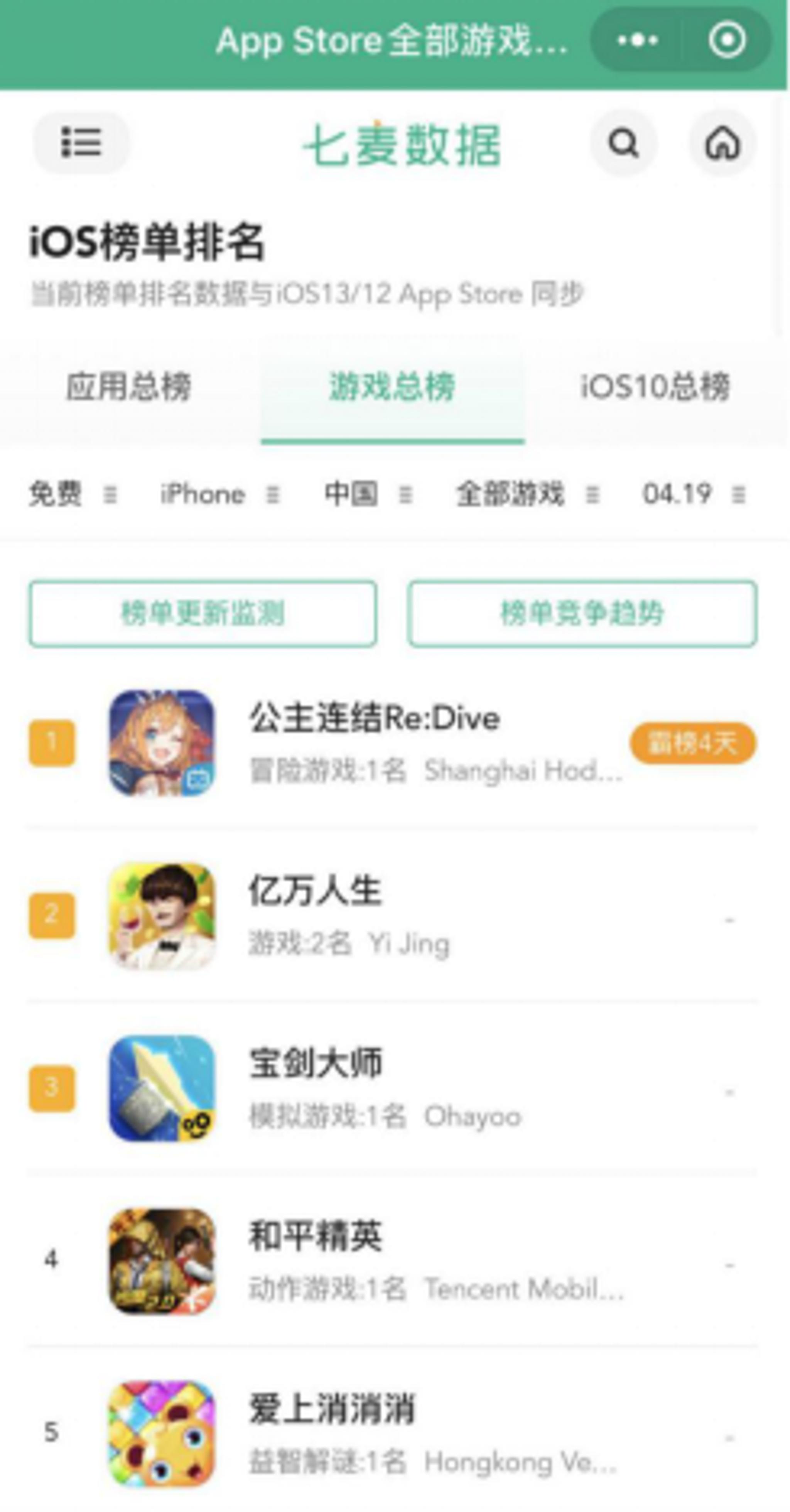Tap the search magnifier icon
The image size is (790, 1512).
pos(623,143)
